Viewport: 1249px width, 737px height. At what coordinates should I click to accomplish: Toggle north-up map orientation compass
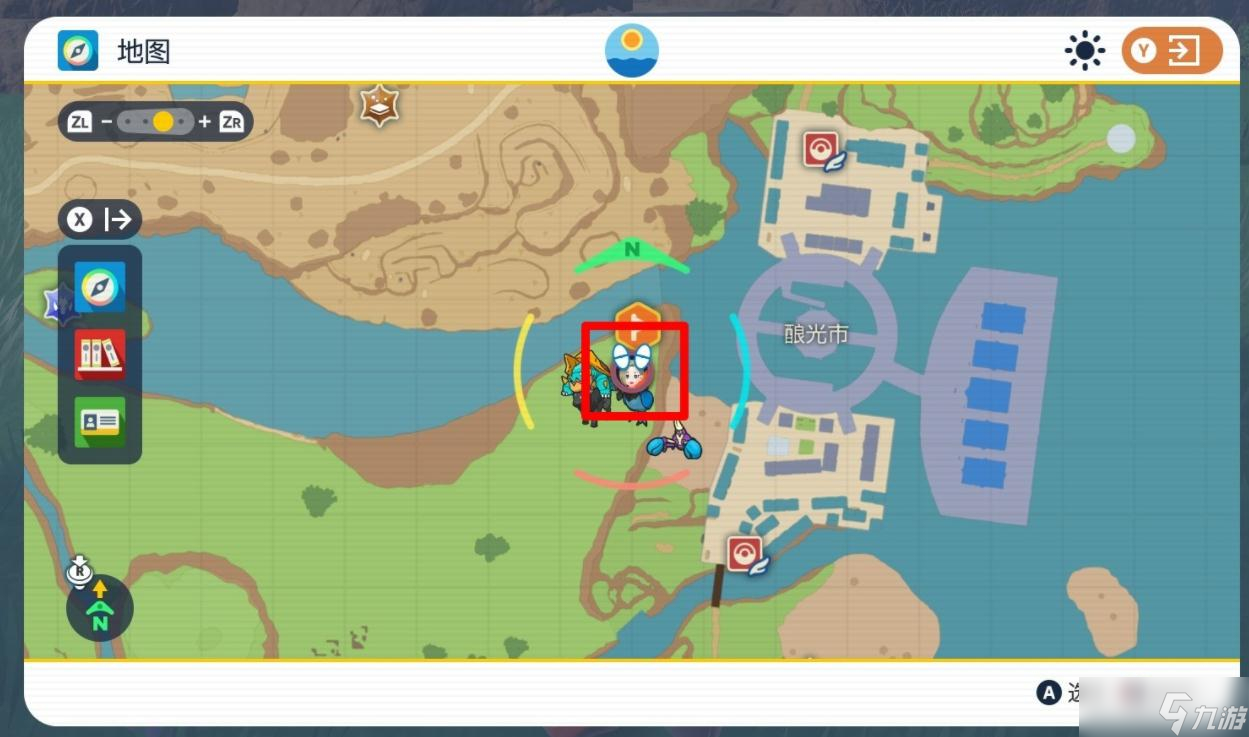(99, 607)
